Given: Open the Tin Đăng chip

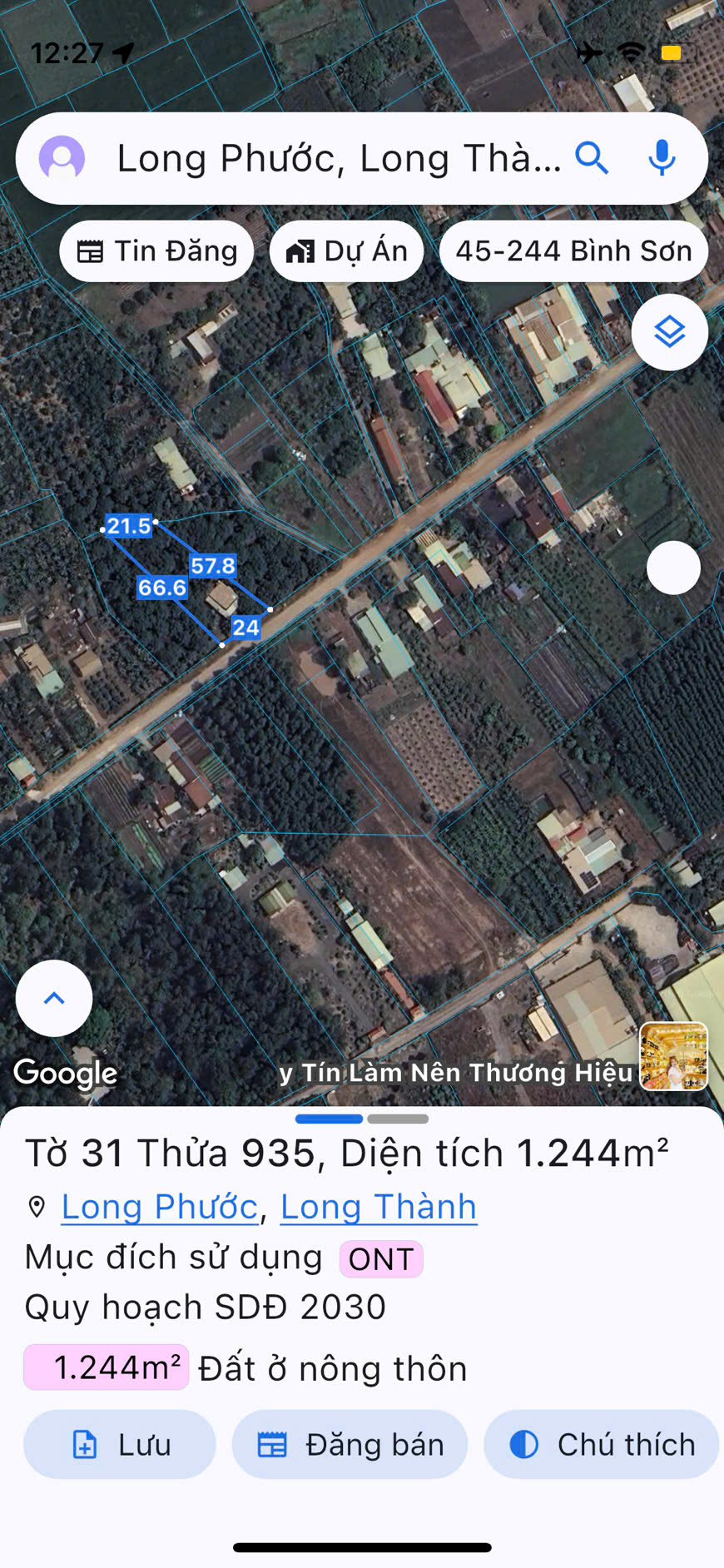Looking at the screenshot, I should (x=156, y=251).
